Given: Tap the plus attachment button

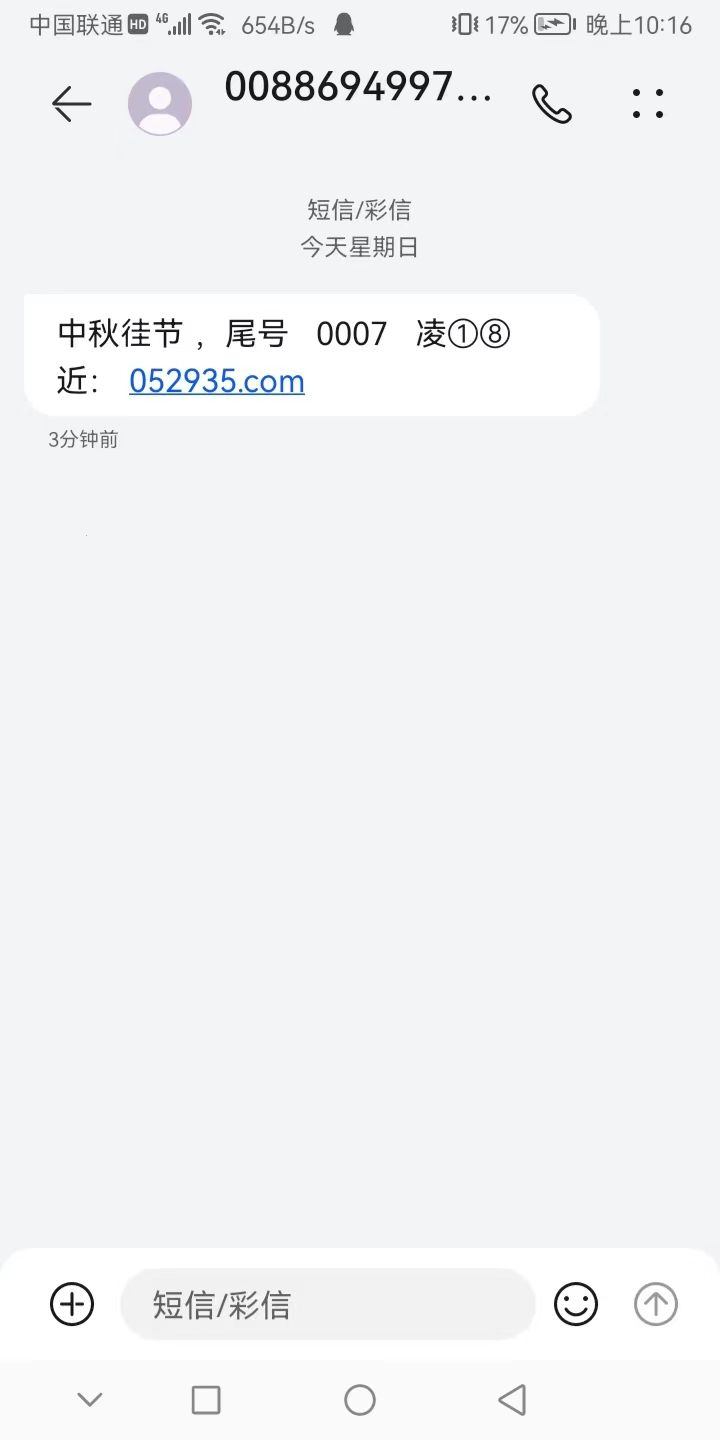Looking at the screenshot, I should (x=72, y=1304).
